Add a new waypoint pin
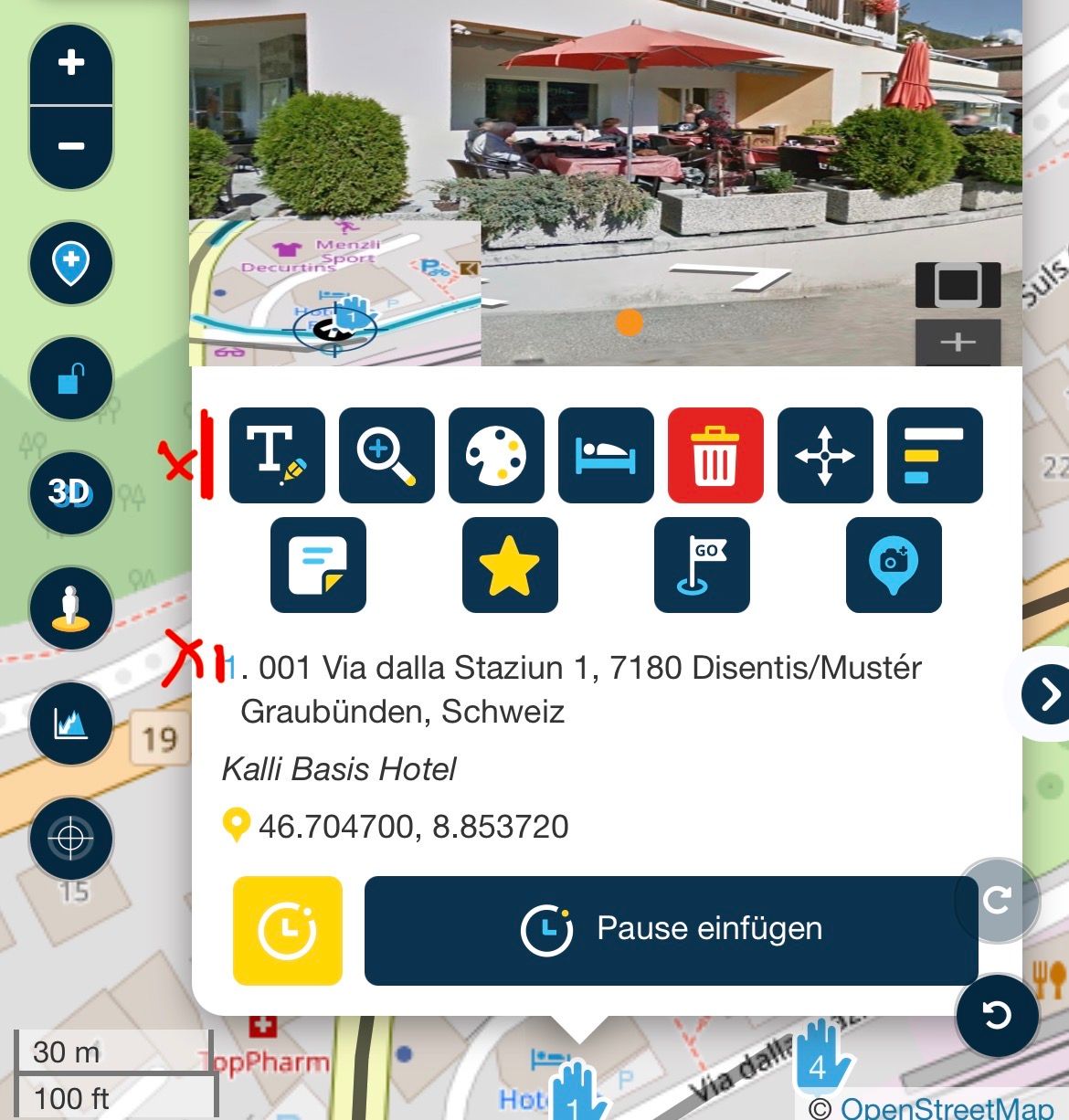1069x1120 pixels. (x=71, y=264)
